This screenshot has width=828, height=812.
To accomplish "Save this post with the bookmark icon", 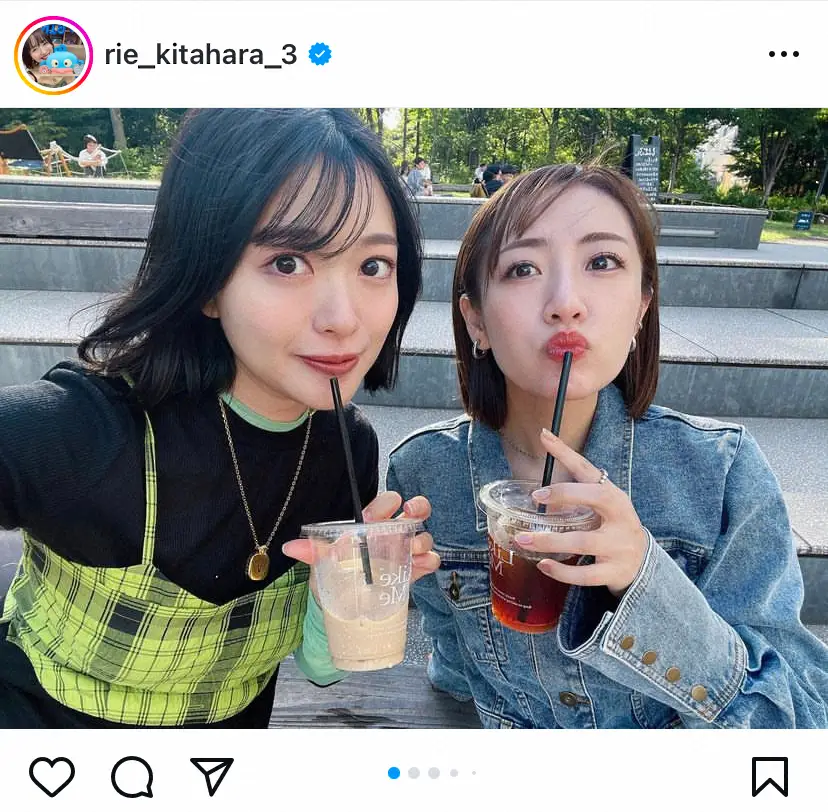I will [769, 776].
